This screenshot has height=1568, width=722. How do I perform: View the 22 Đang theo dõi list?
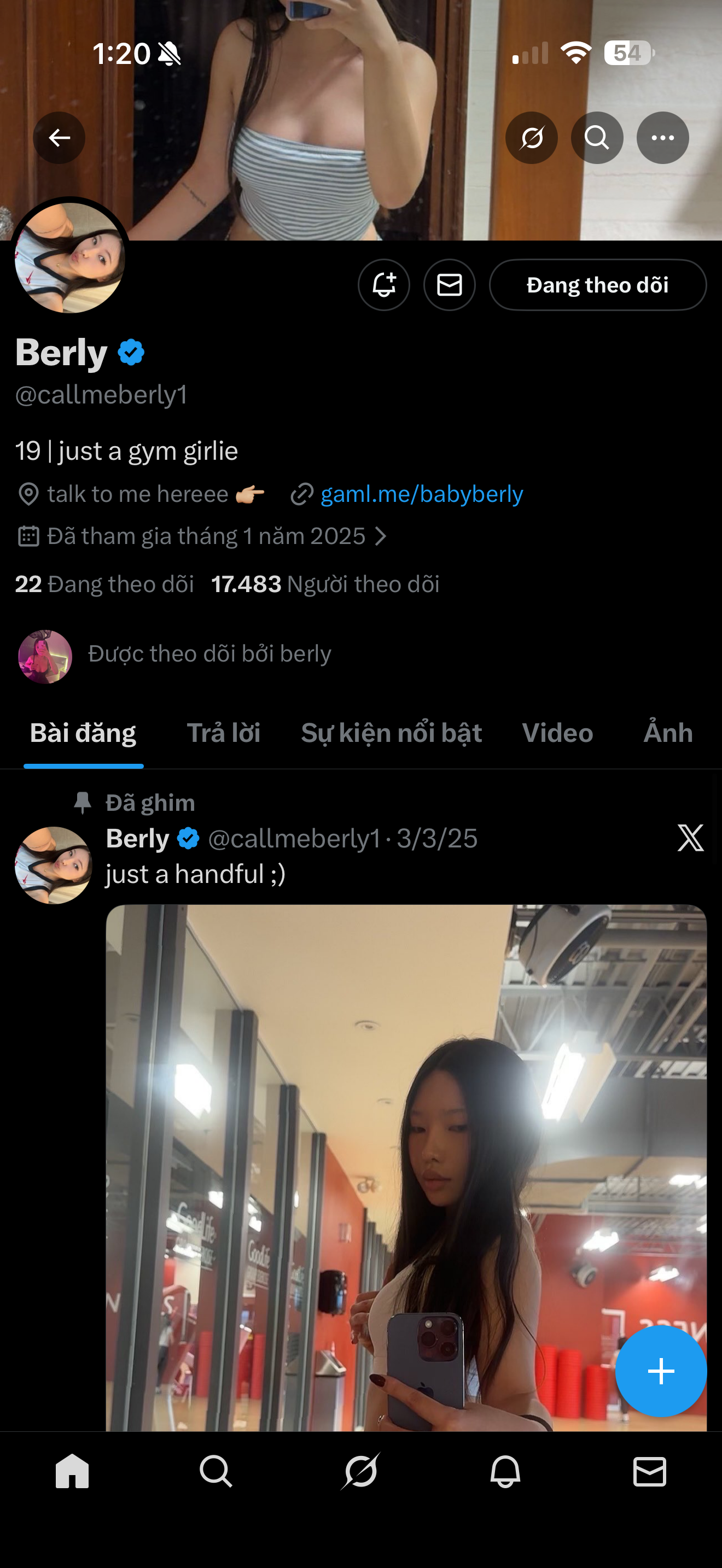[x=104, y=584]
